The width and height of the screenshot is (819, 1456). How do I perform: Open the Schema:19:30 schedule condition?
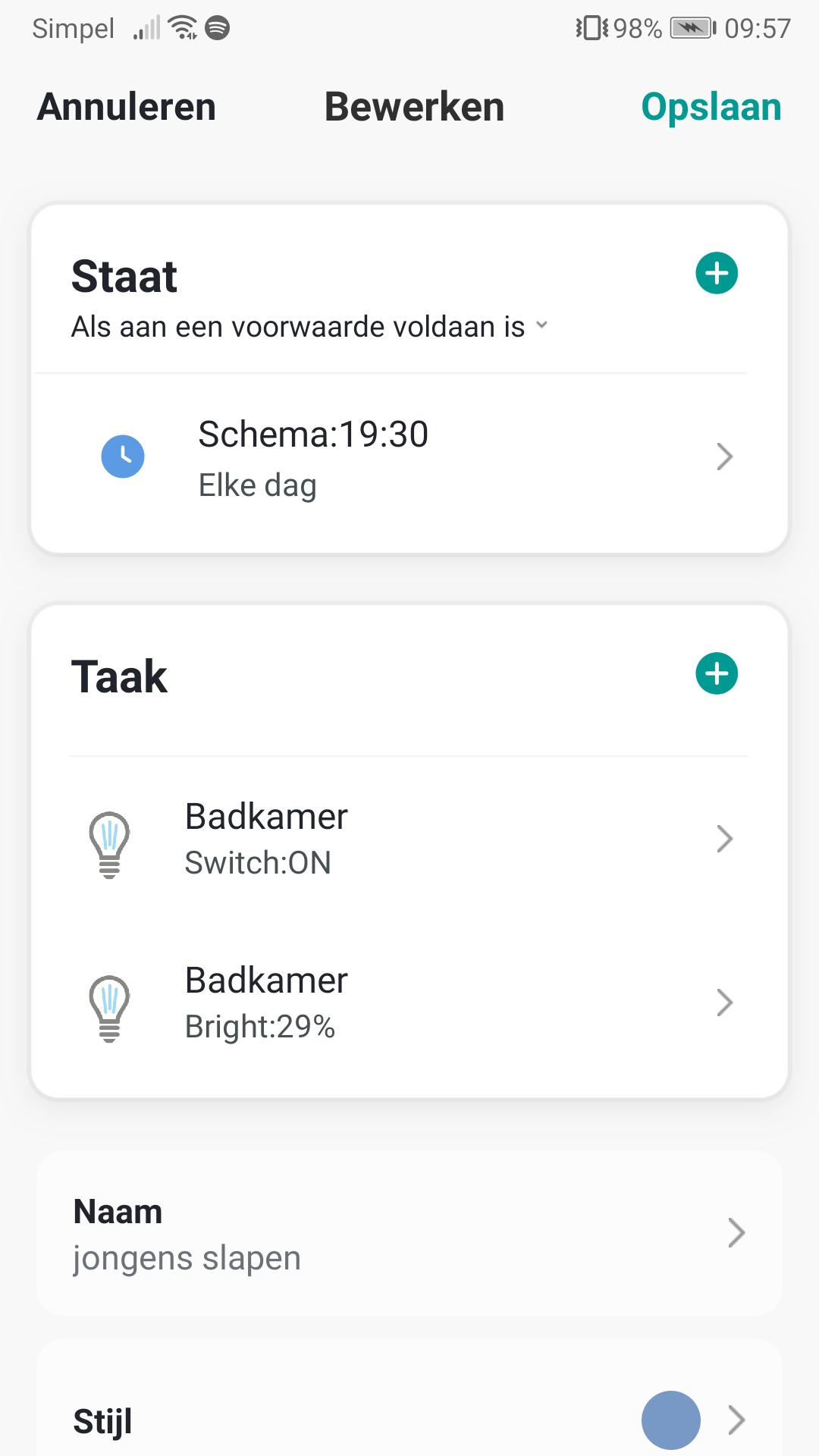click(x=409, y=457)
